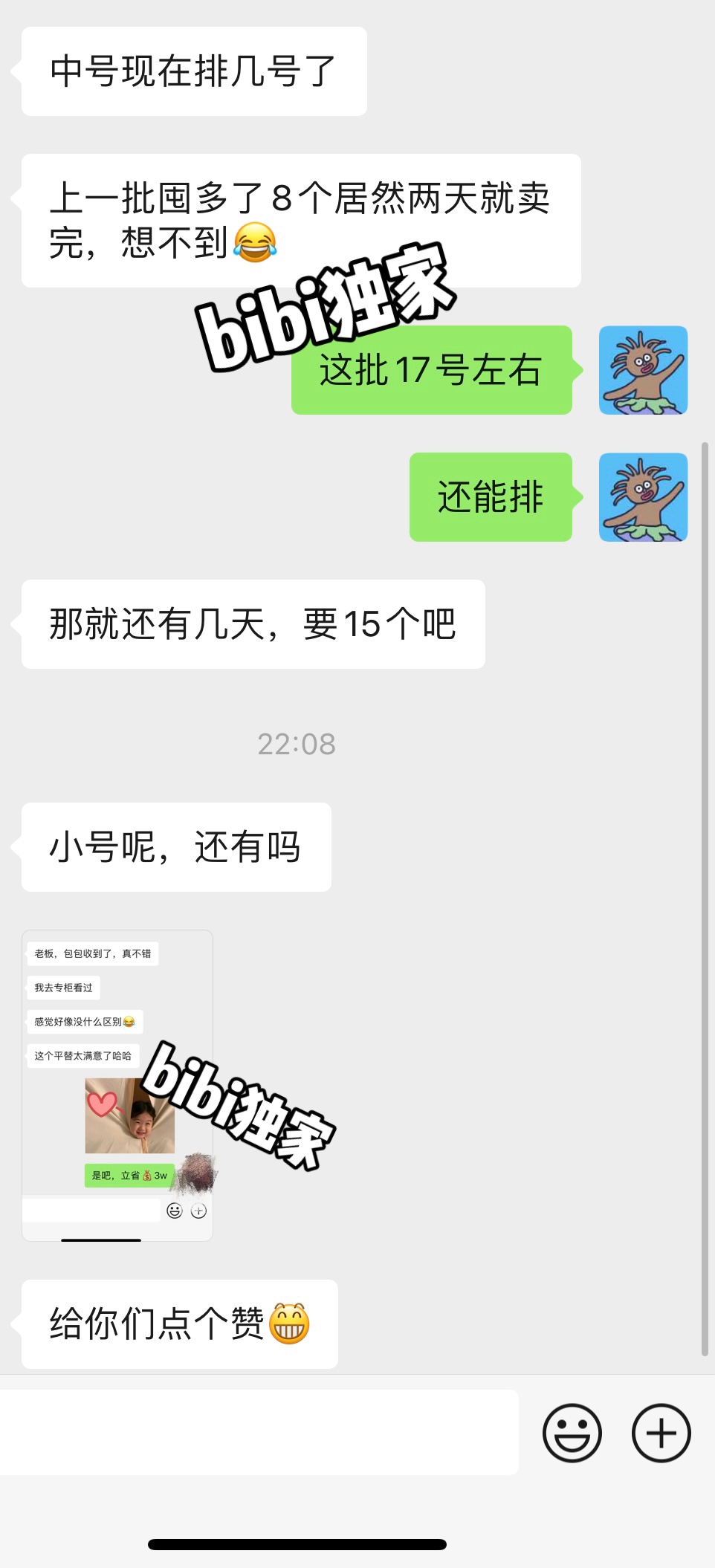Open sender avatar beside '这批17号左右'
This screenshot has height=1568, width=715.
click(643, 370)
